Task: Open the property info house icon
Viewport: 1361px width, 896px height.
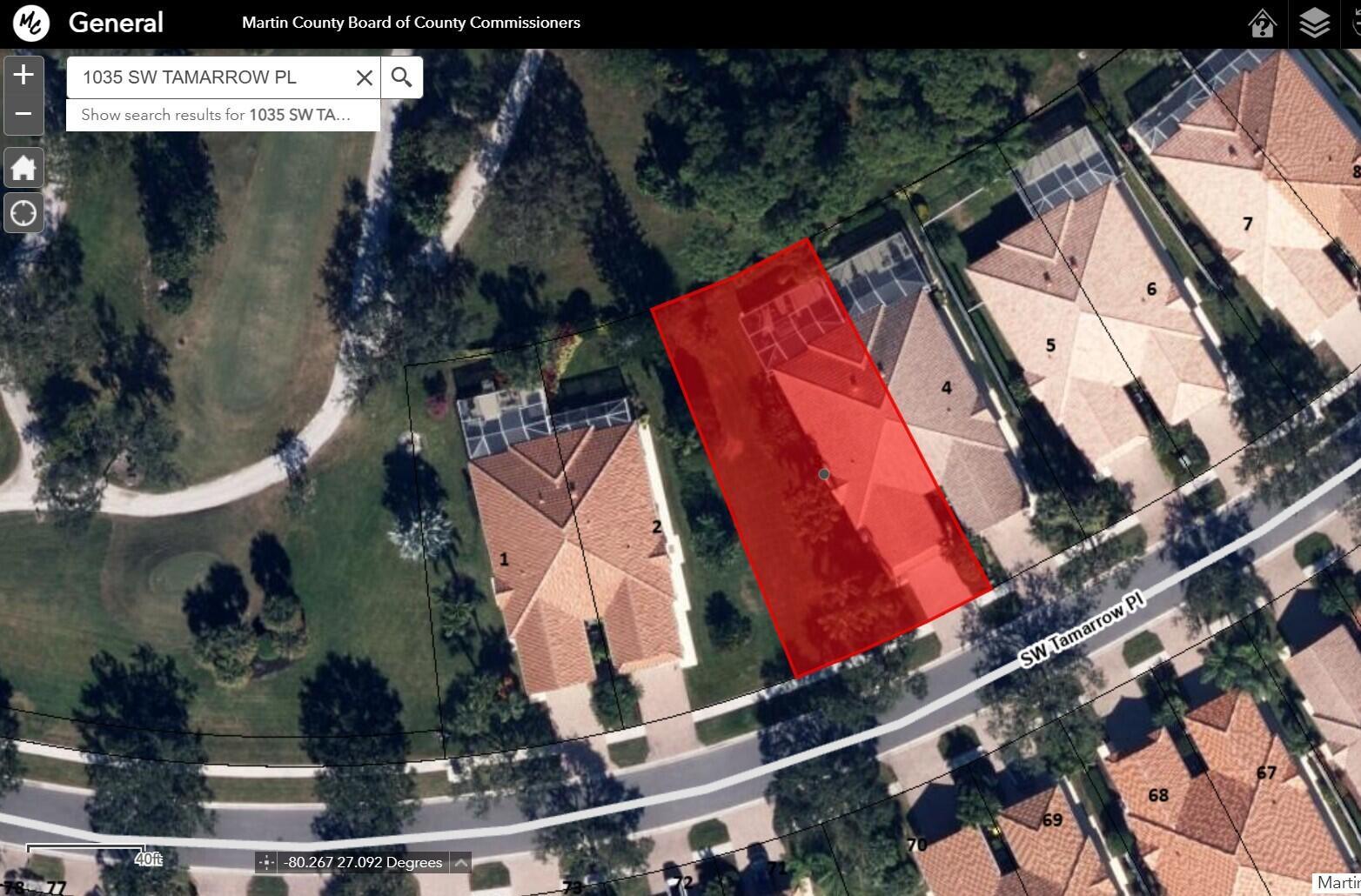Action: pyautogui.click(x=1262, y=23)
